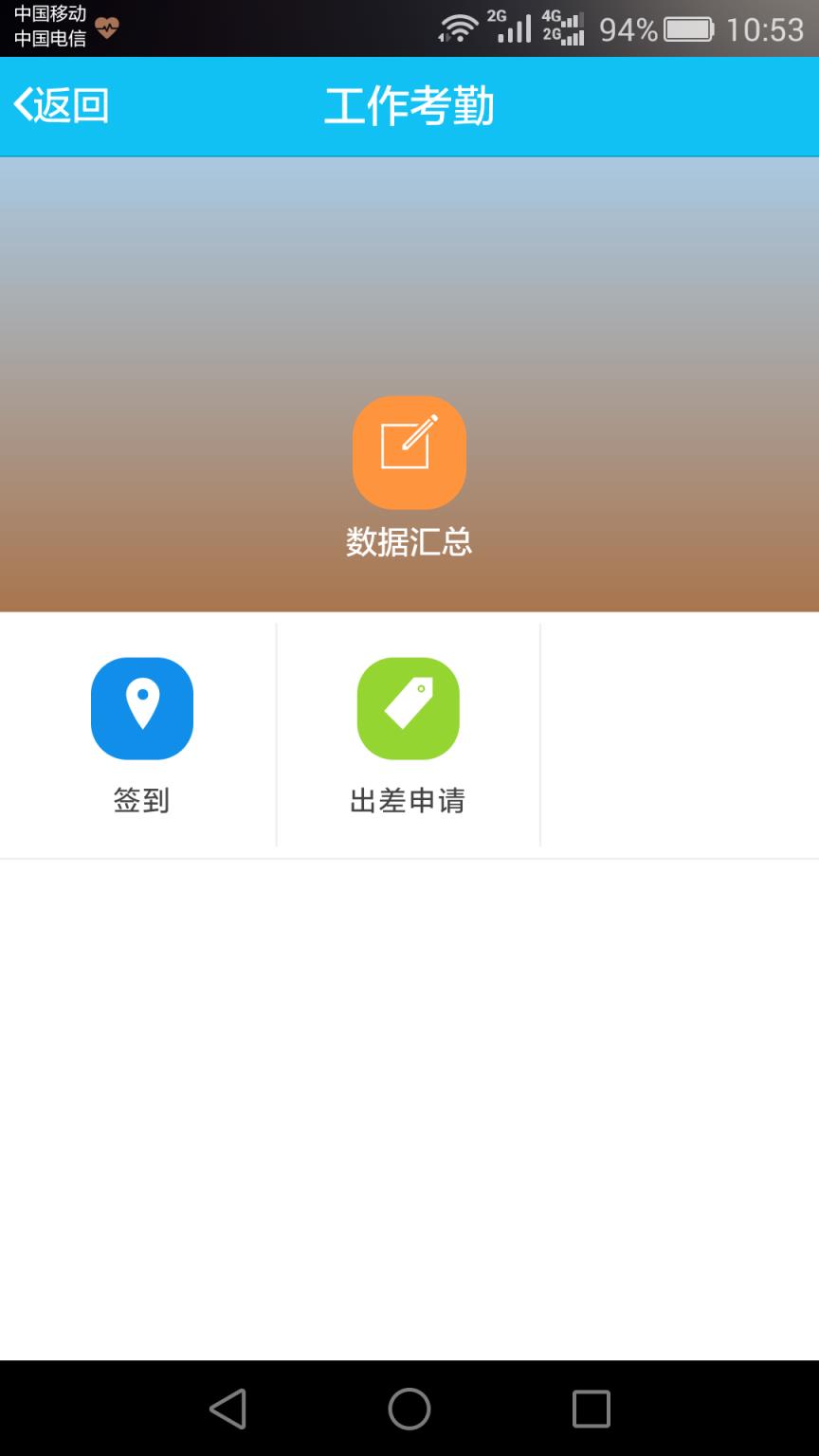This screenshot has height=1456, width=819.
Task: Tap the 工作考勤 title bar
Action: tap(409, 104)
